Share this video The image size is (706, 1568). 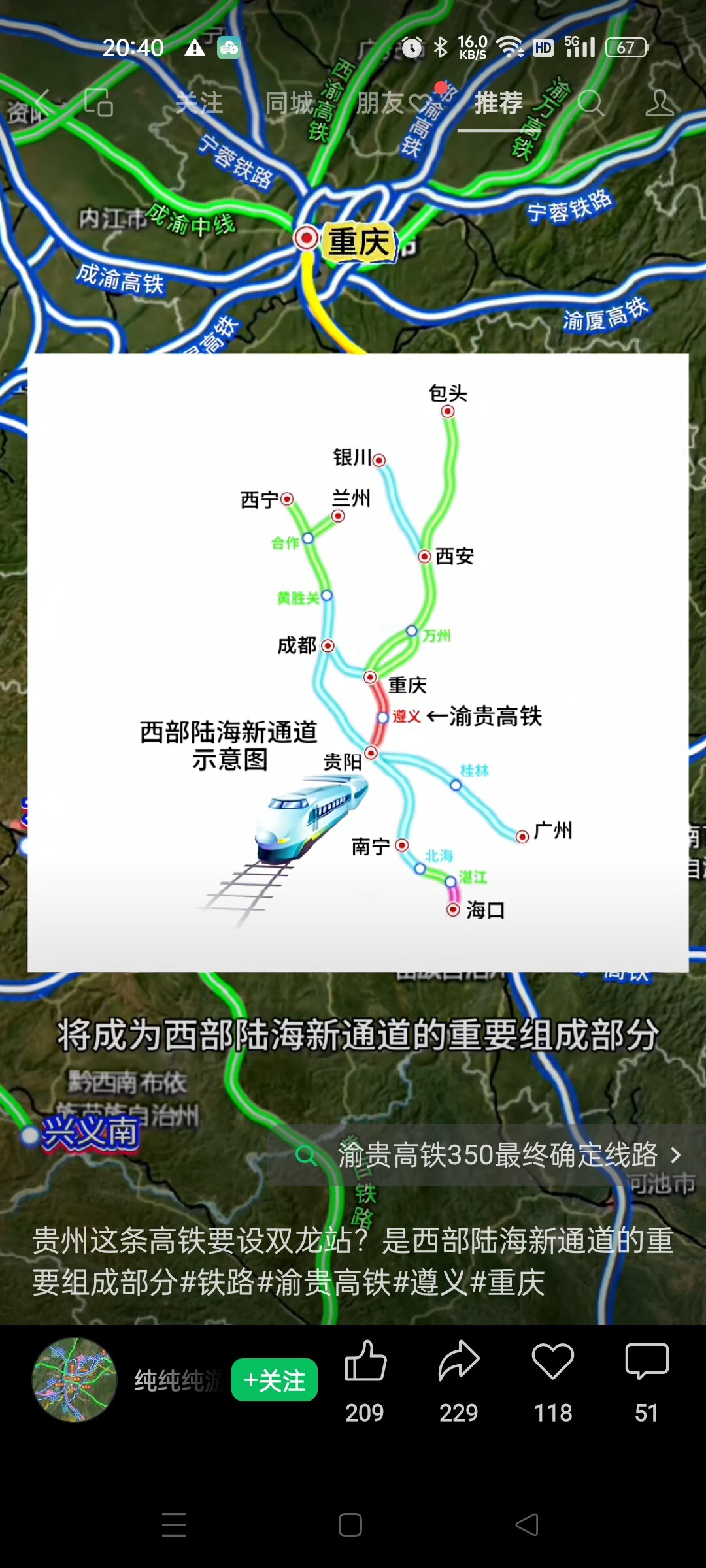[x=459, y=1362]
